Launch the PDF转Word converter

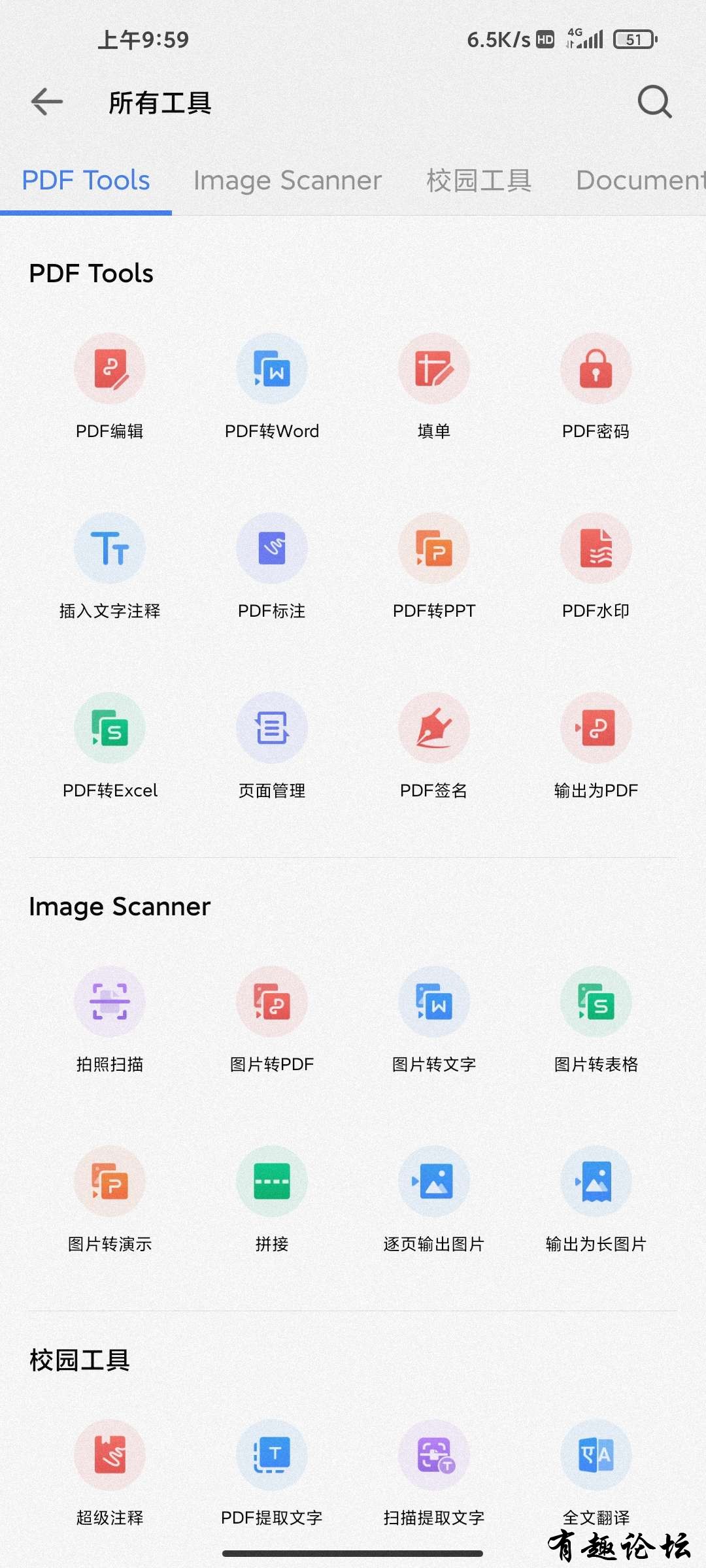(x=272, y=369)
